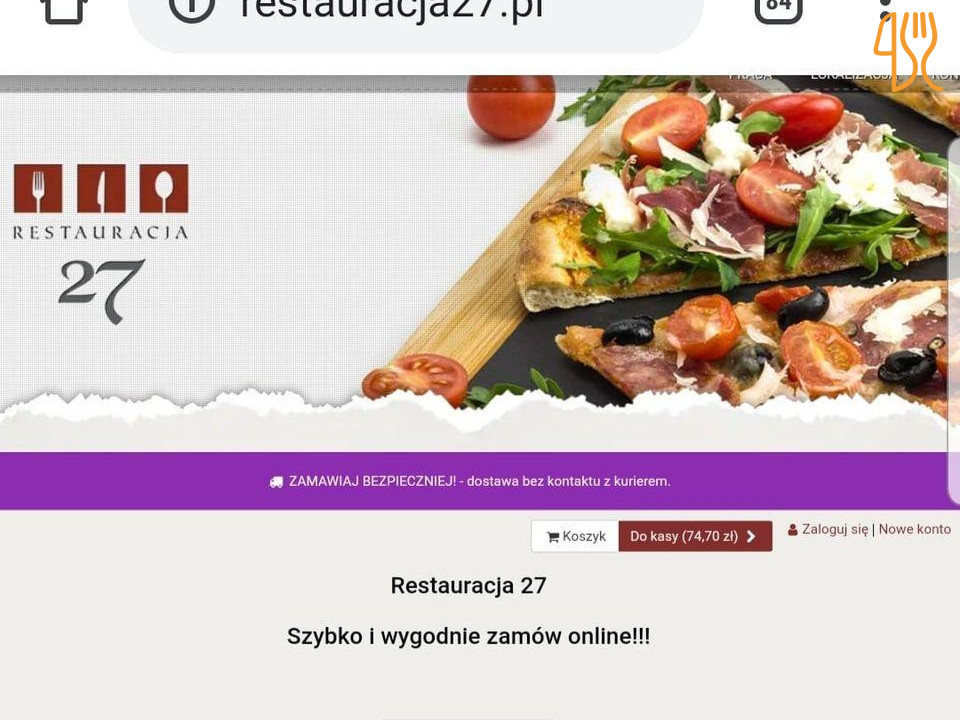
Task: Open the Zaloguj się login link
Action: pyautogui.click(x=834, y=530)
